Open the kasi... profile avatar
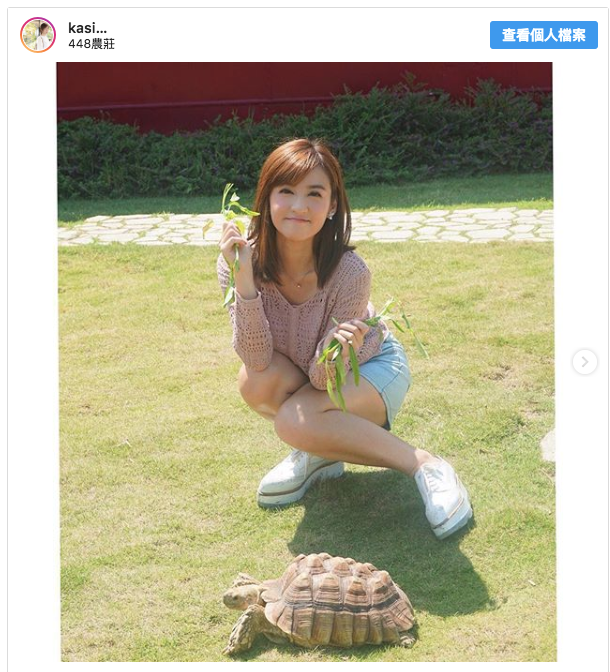 coord(38,35)
